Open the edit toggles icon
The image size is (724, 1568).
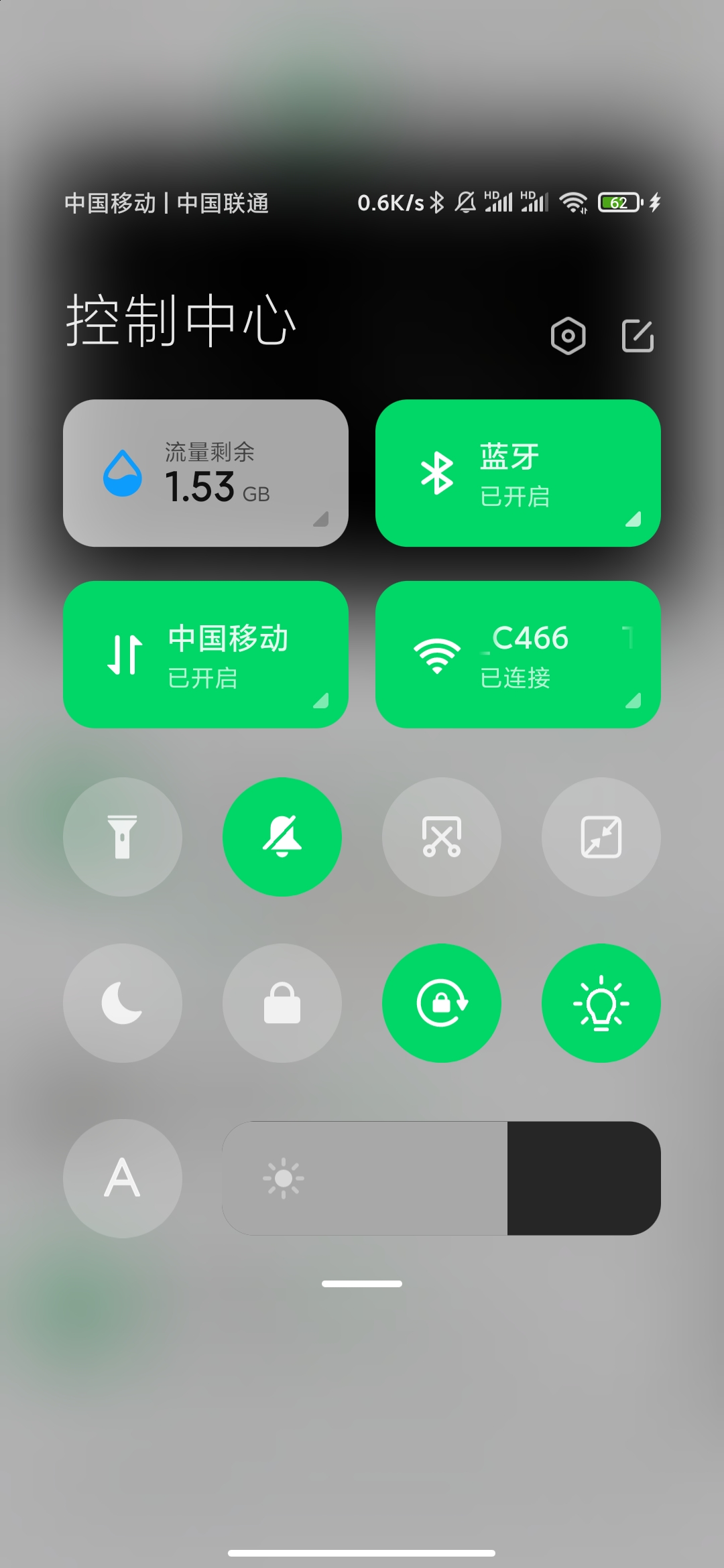pos(638,336)
